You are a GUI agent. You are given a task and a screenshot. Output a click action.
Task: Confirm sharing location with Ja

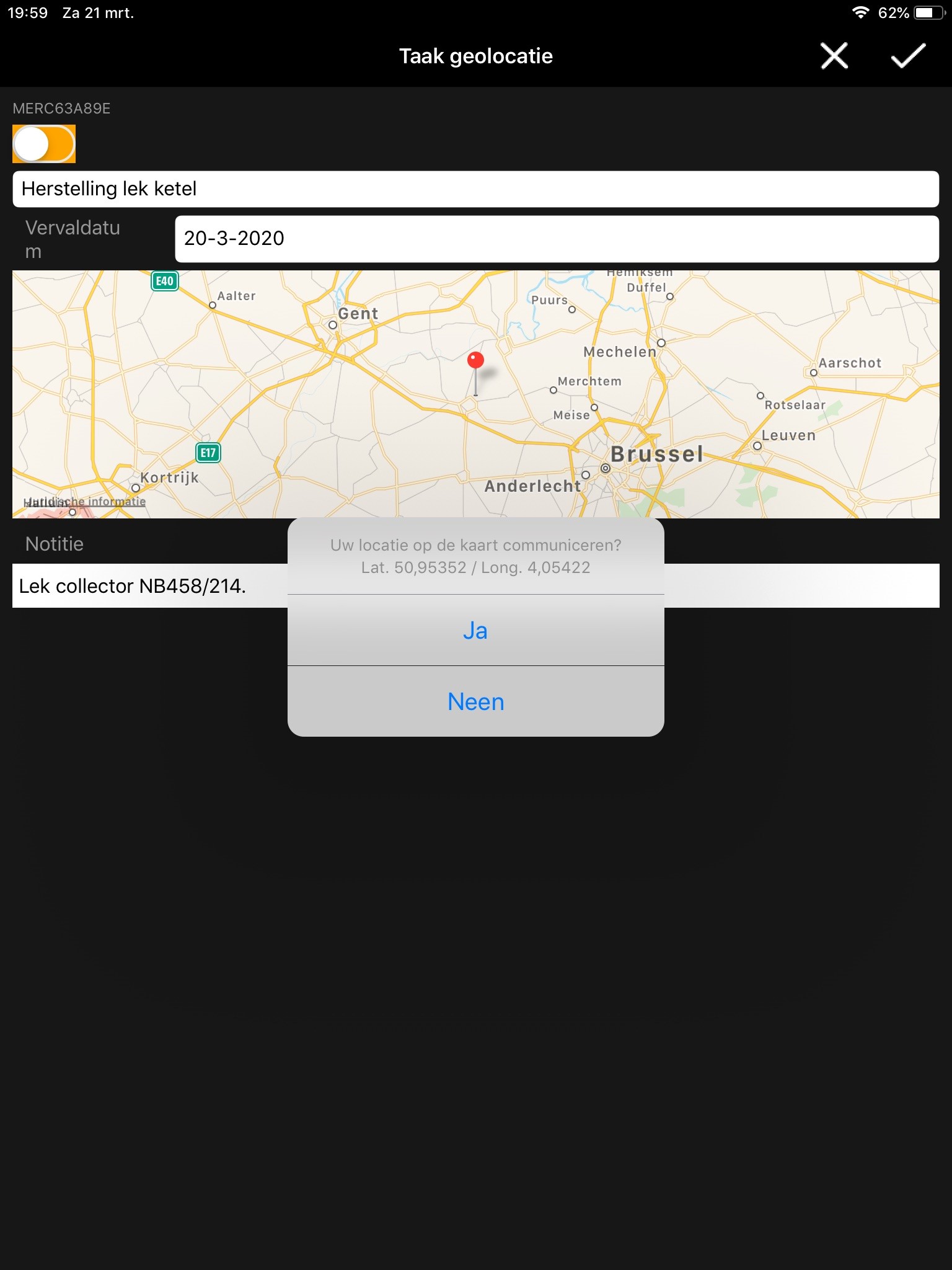coord(475,631)
